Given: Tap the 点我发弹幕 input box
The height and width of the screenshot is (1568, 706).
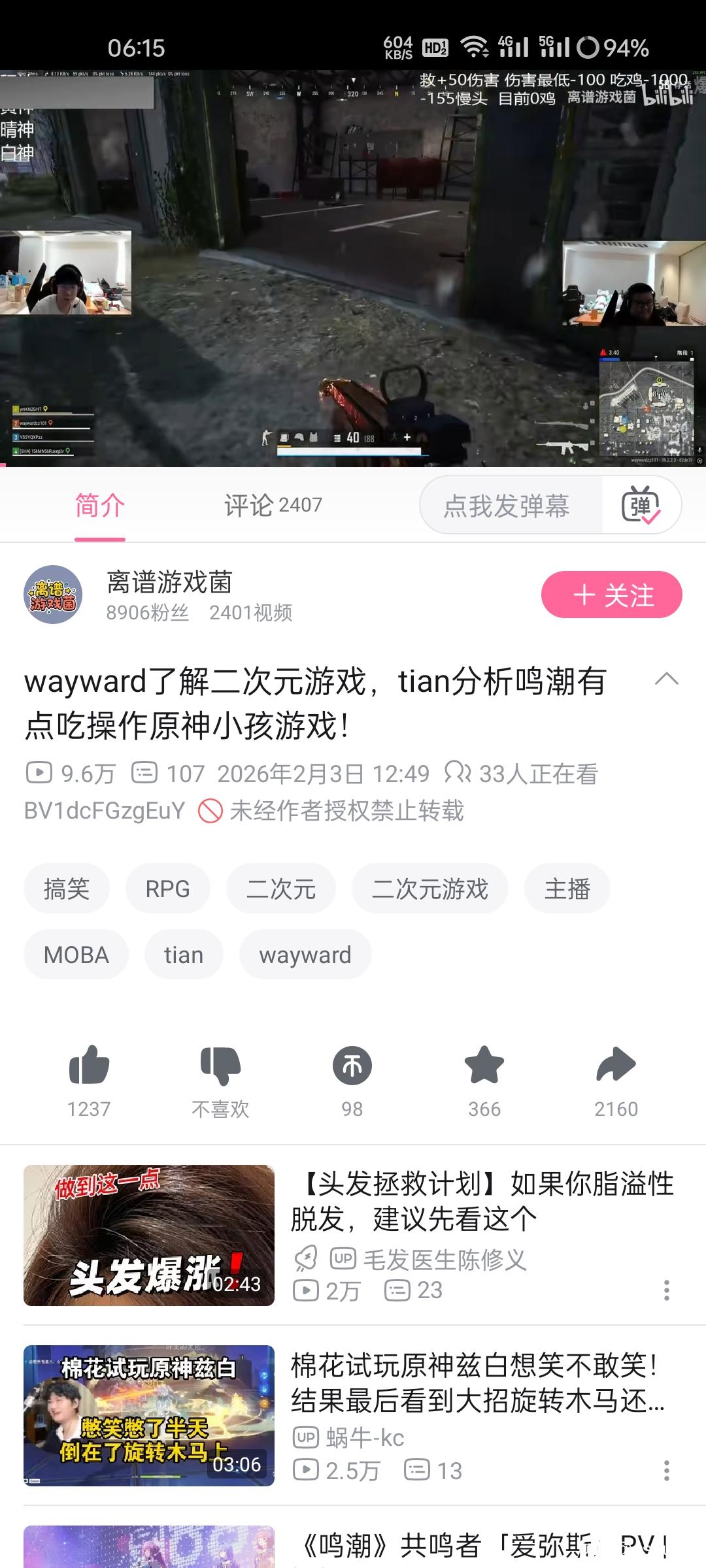Looking at the screenshot, I should (507, 506).
